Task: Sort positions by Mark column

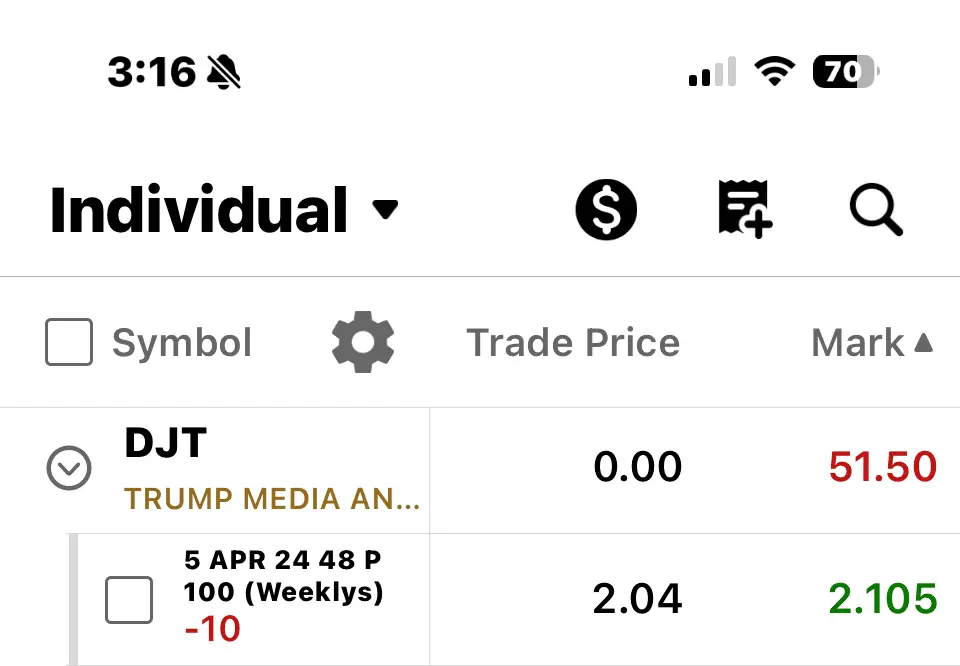Action: [871, 343]
